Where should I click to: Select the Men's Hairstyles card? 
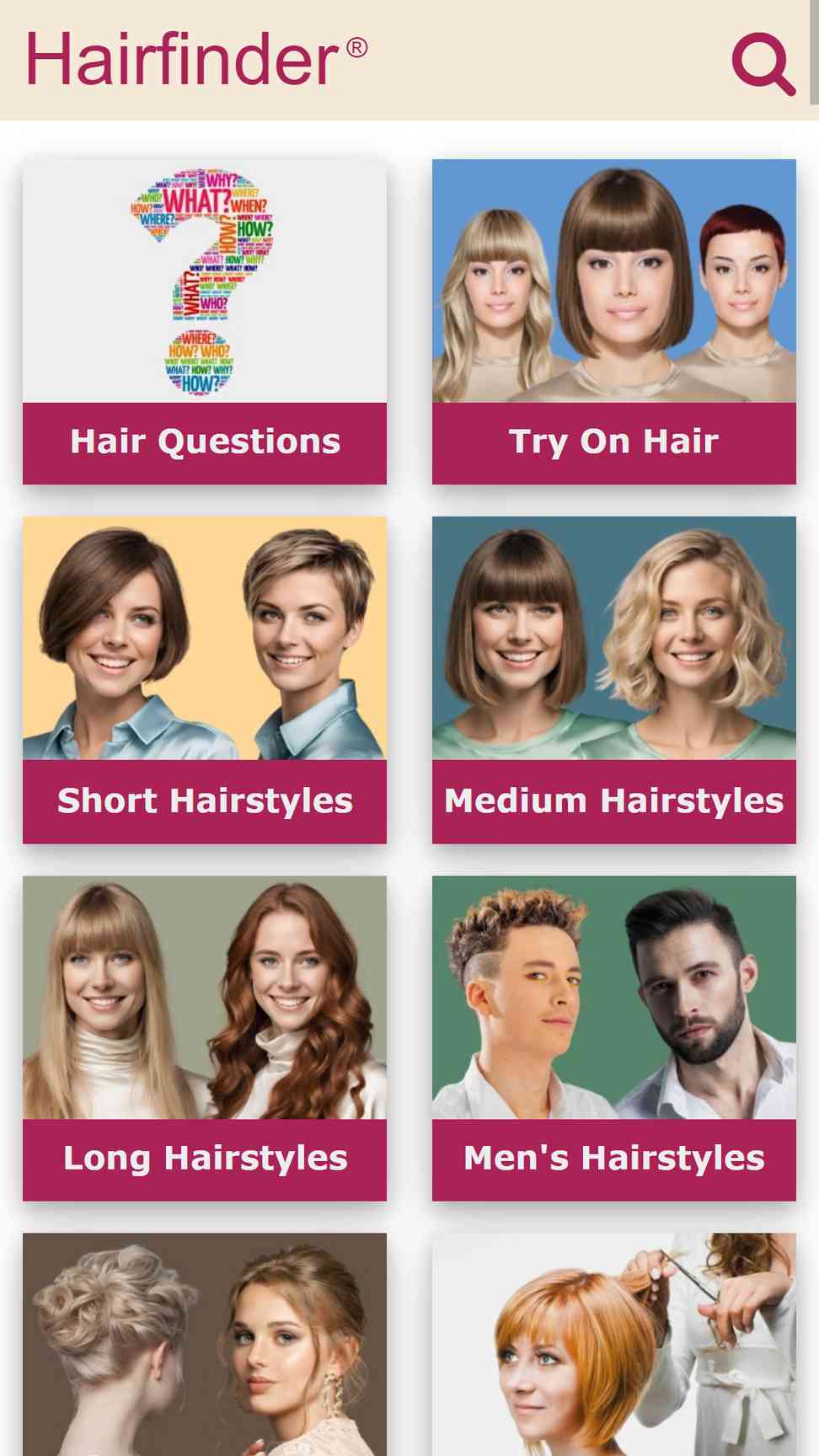click(x=614, y=1038)
